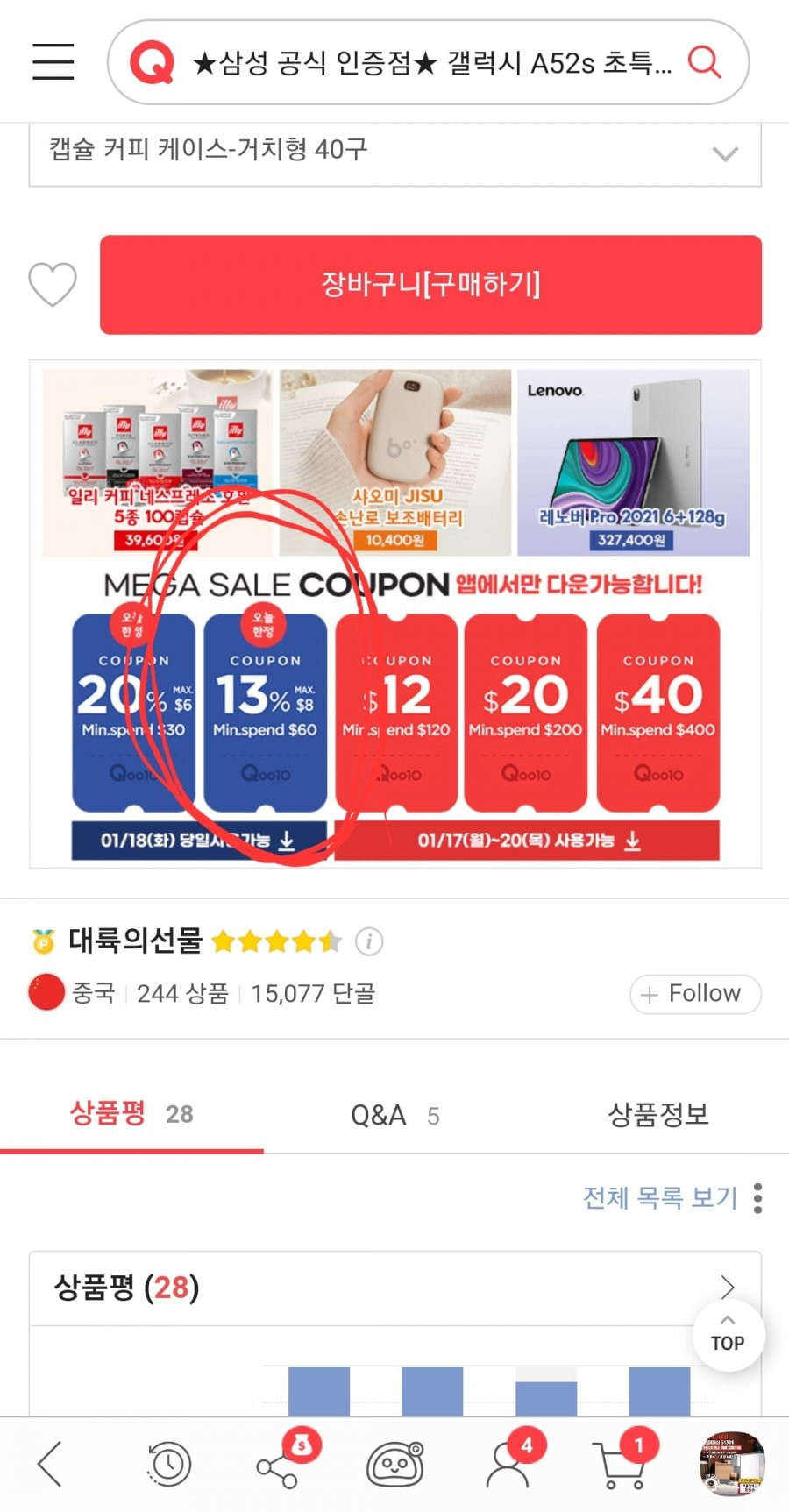This screenshot has height=1512, width=789.
Task: Tap the red magnifier search icon
Action: 704,62
